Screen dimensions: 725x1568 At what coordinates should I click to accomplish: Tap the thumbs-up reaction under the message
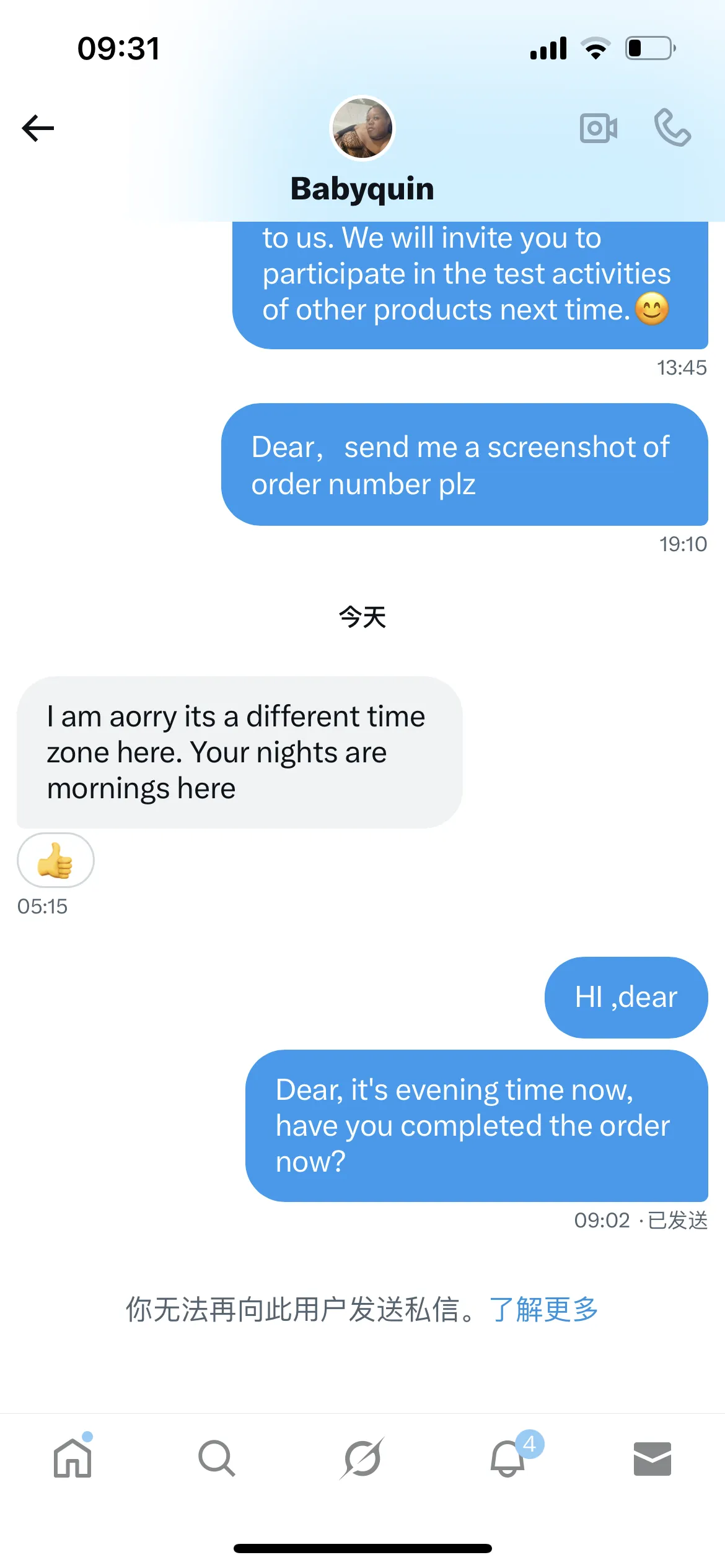(x=56, y=860)
